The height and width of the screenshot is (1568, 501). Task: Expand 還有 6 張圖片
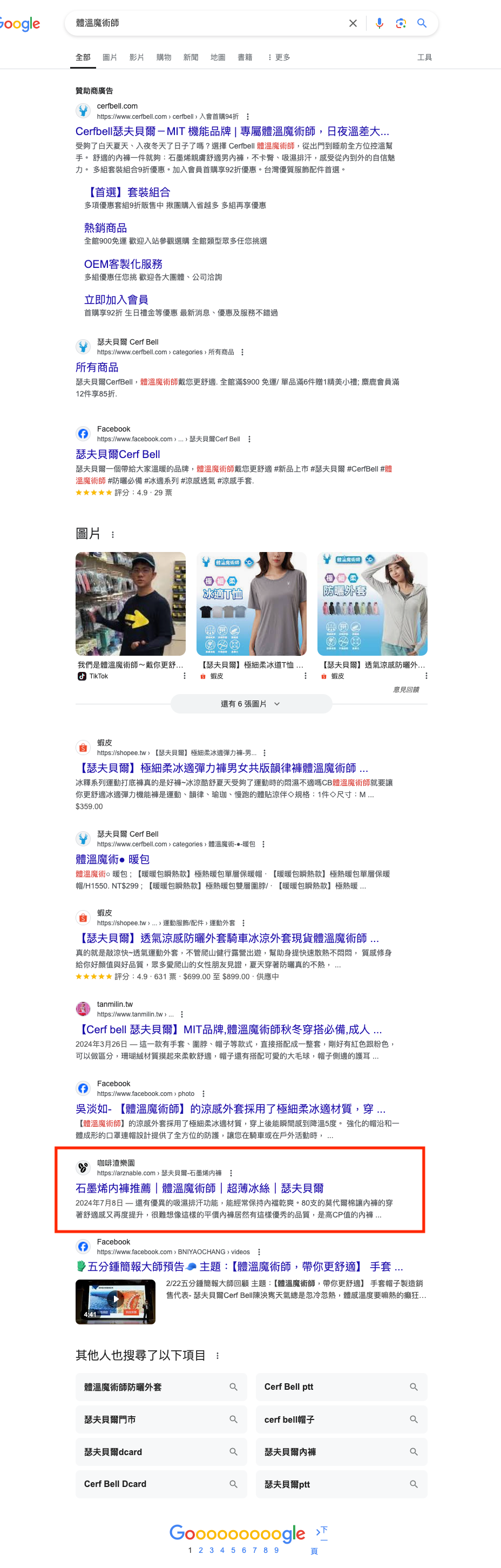click(x=251, y=704)
